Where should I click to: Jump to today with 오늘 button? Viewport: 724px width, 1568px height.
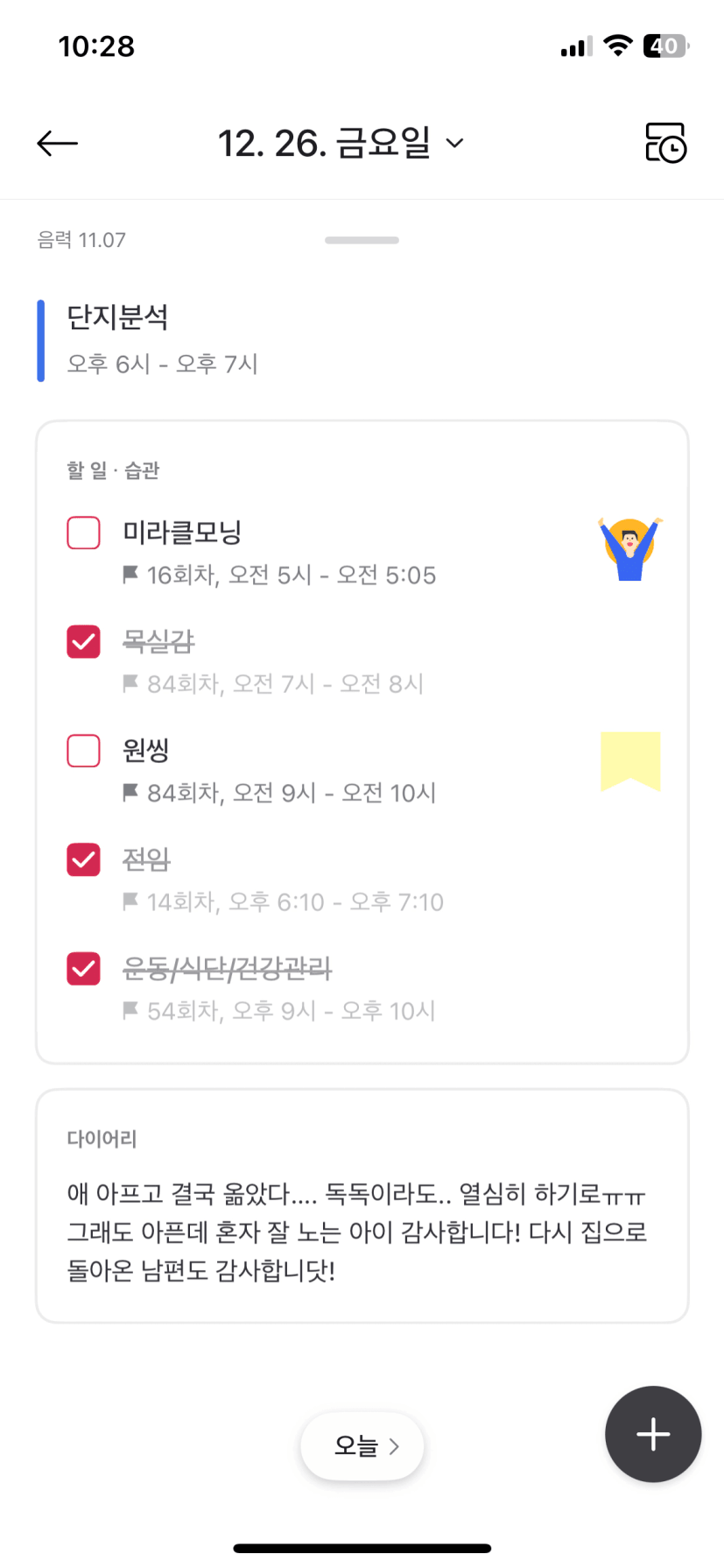coord(362,1446)
